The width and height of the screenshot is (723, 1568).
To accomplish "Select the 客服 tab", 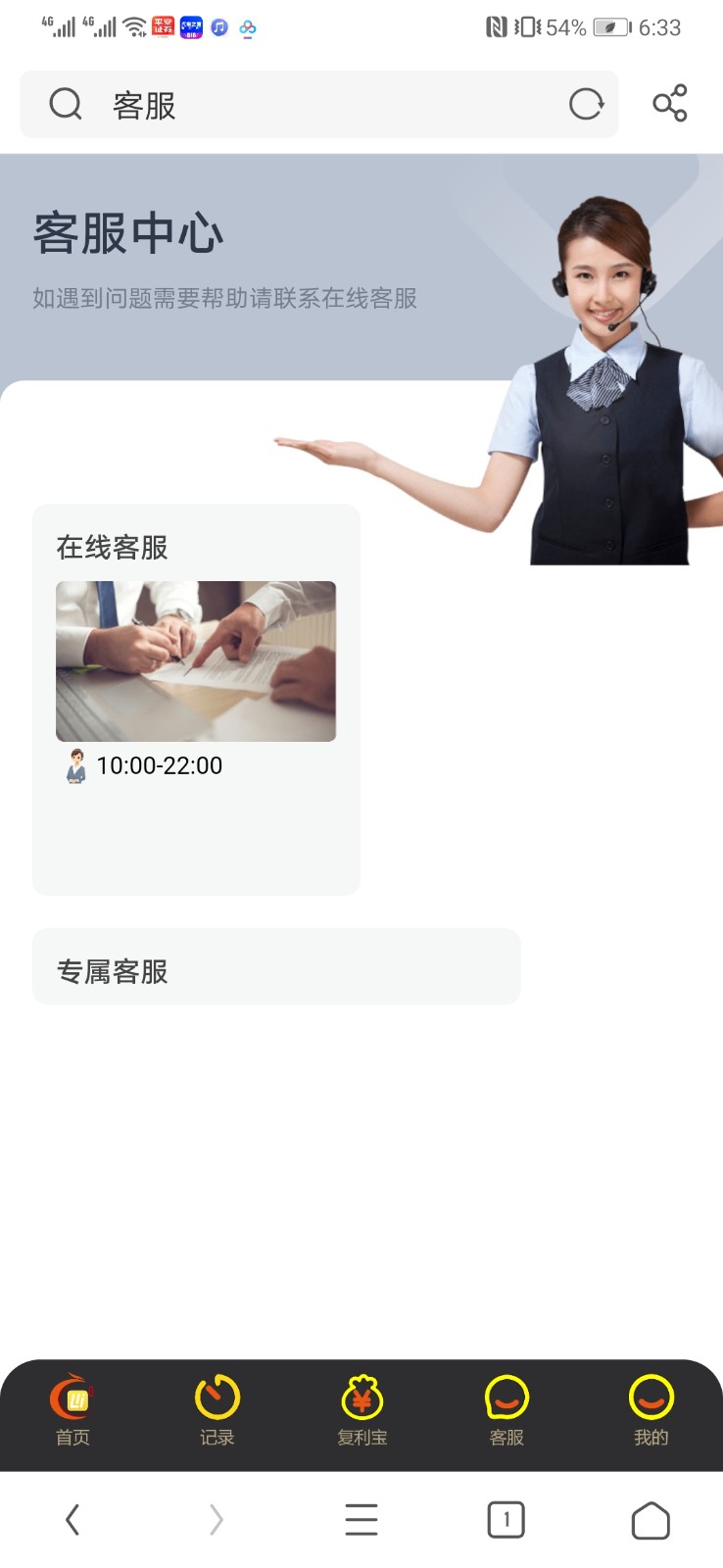I will (506, 1411).
